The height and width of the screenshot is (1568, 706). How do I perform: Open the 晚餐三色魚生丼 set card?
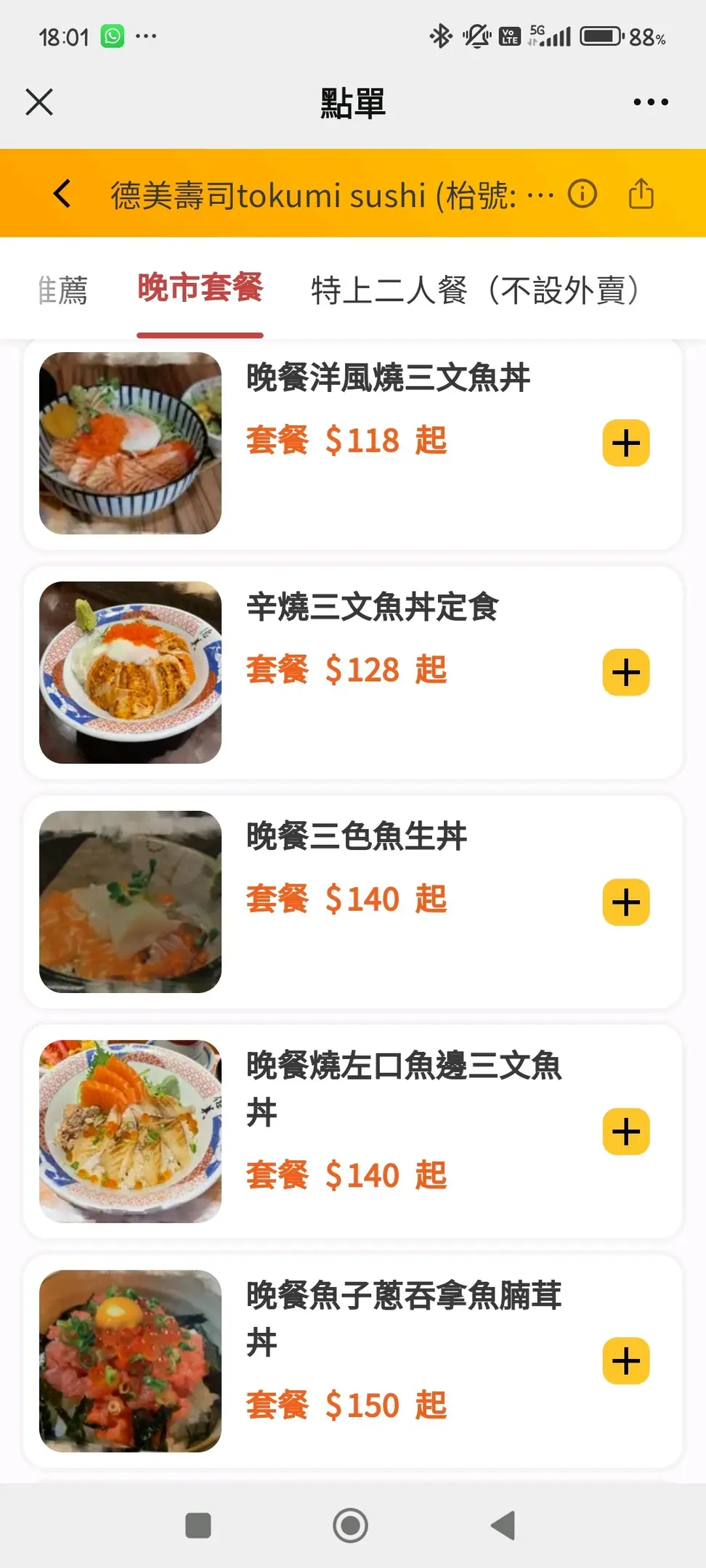pos(353,902)
